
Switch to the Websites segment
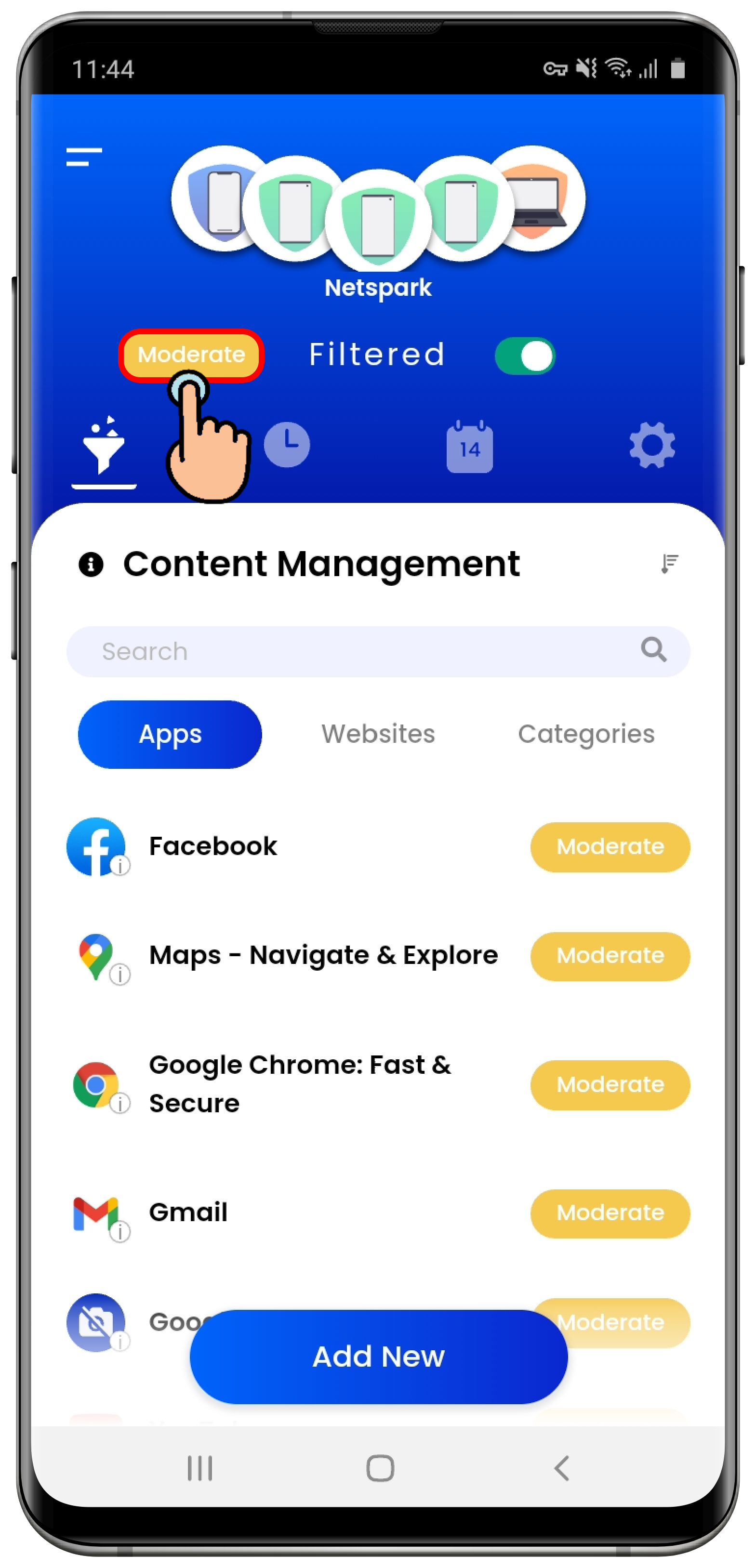click(x=378, y=734)
